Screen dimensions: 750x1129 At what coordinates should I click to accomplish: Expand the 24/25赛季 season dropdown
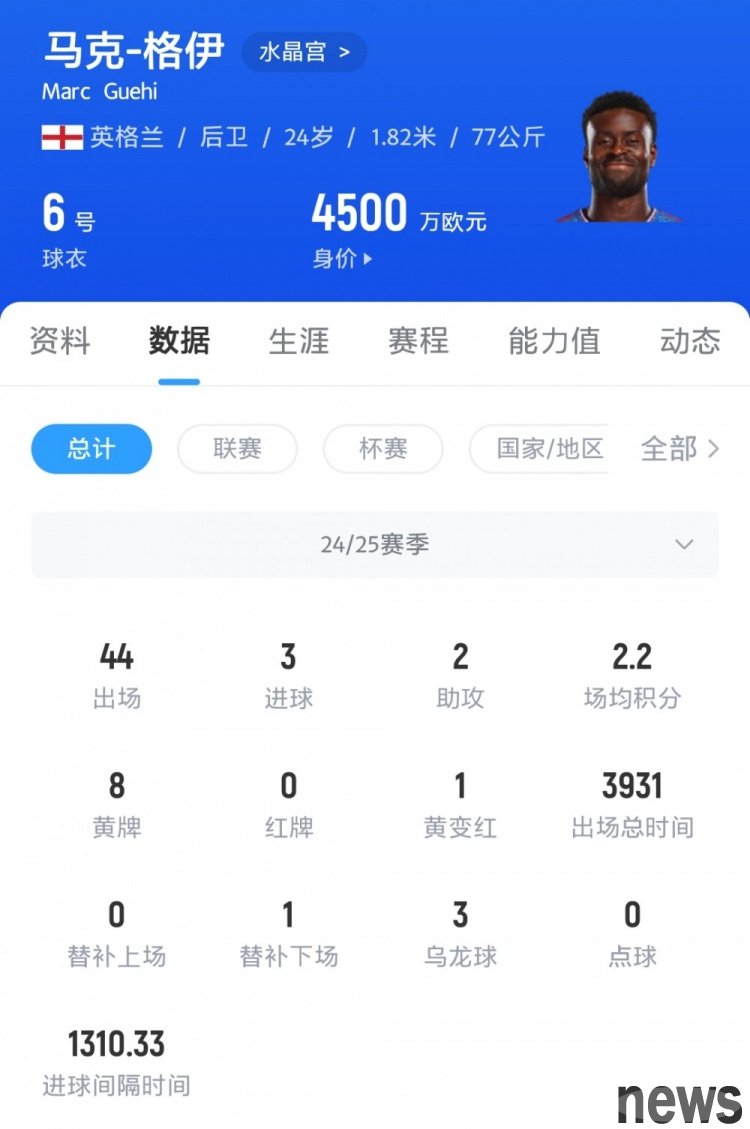coord(375,545)
